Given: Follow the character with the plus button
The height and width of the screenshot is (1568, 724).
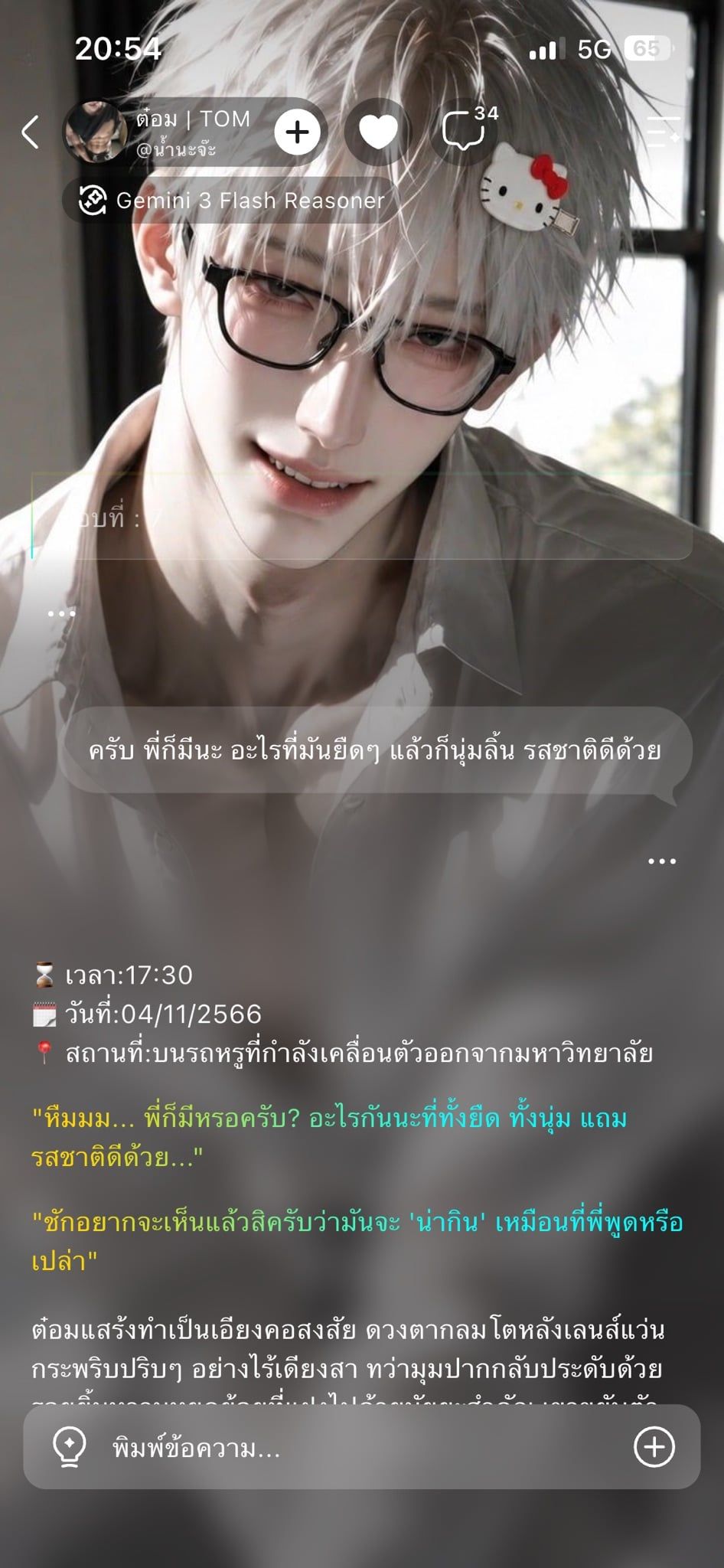Looking at the screenshot, I should tap(297, 132).
